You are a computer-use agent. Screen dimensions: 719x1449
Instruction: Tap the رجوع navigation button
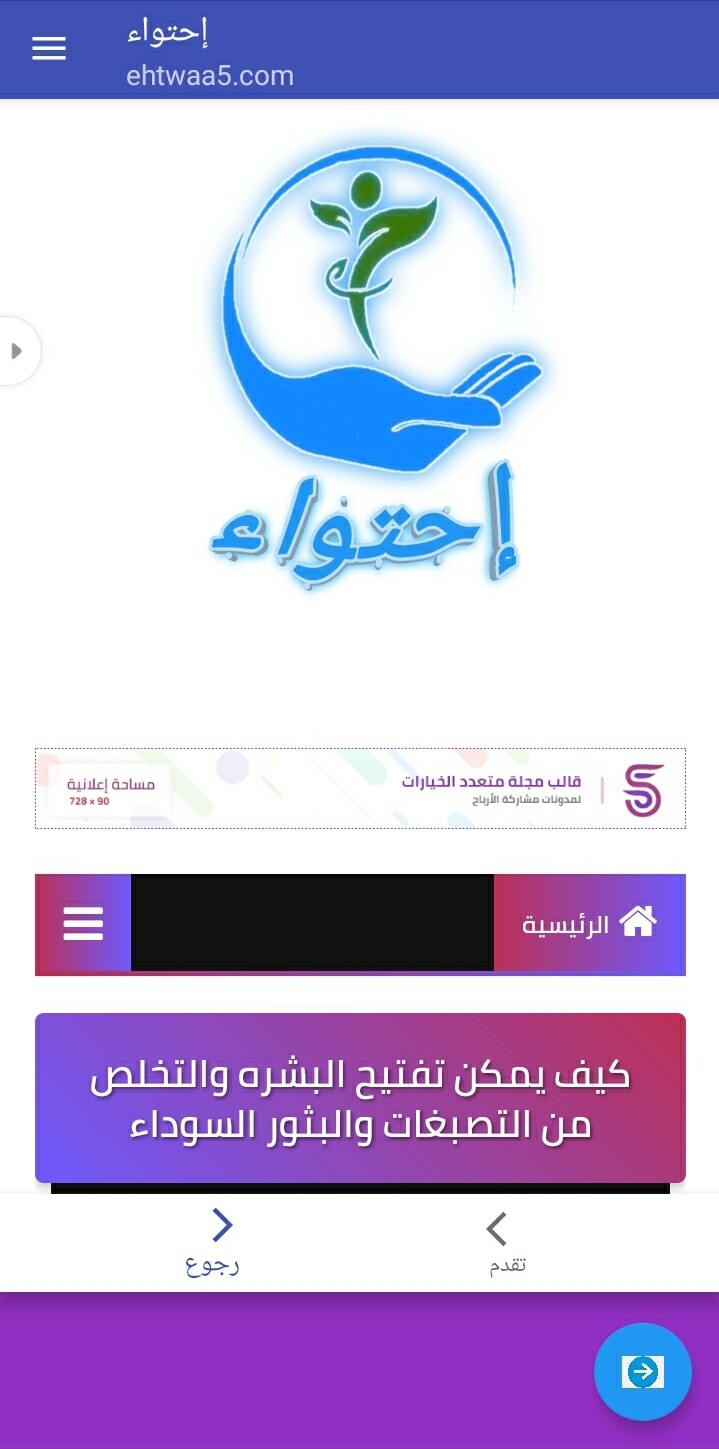tap(214, 1241)
